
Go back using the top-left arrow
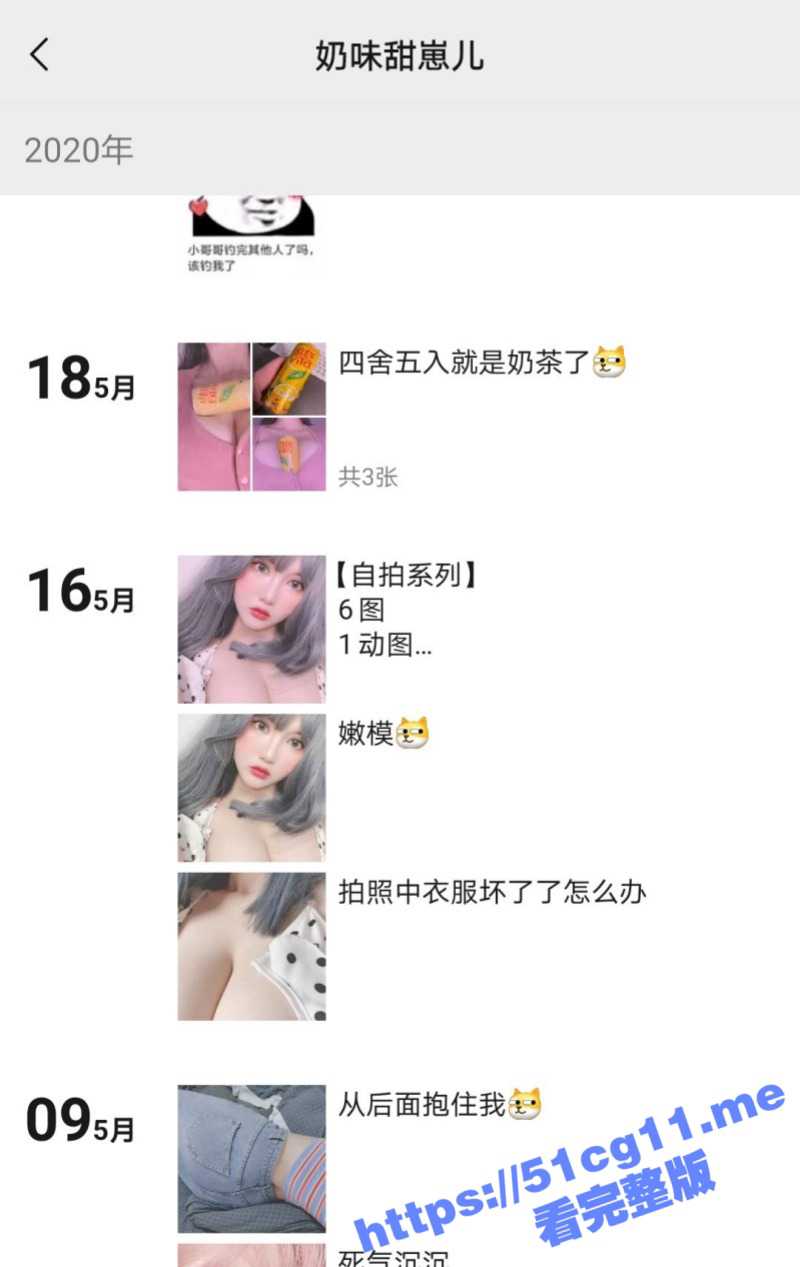tap(40, 55)
